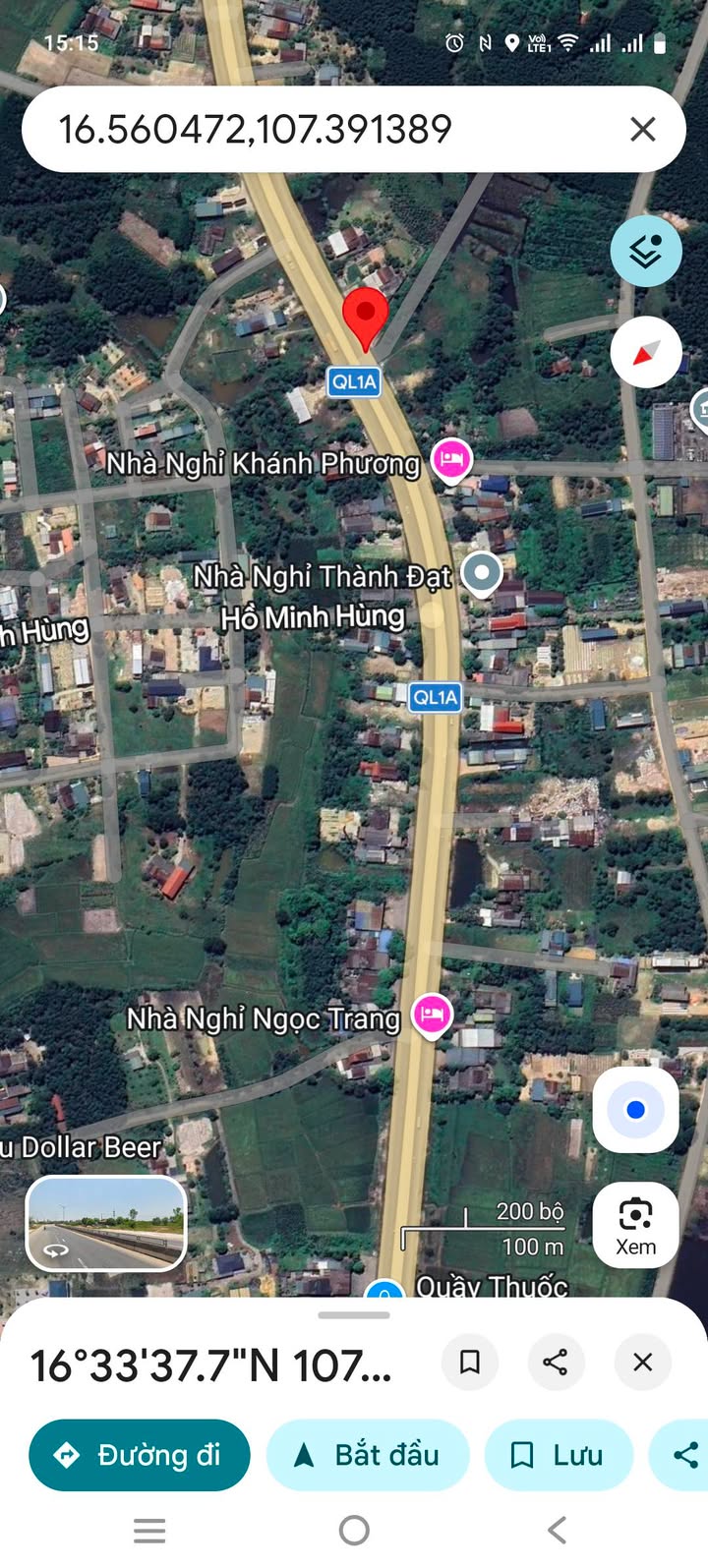708x1568 pixels.
Task: Select the Nhà Nghỉ Khánh Phương hotel marker
Action: 451,459
